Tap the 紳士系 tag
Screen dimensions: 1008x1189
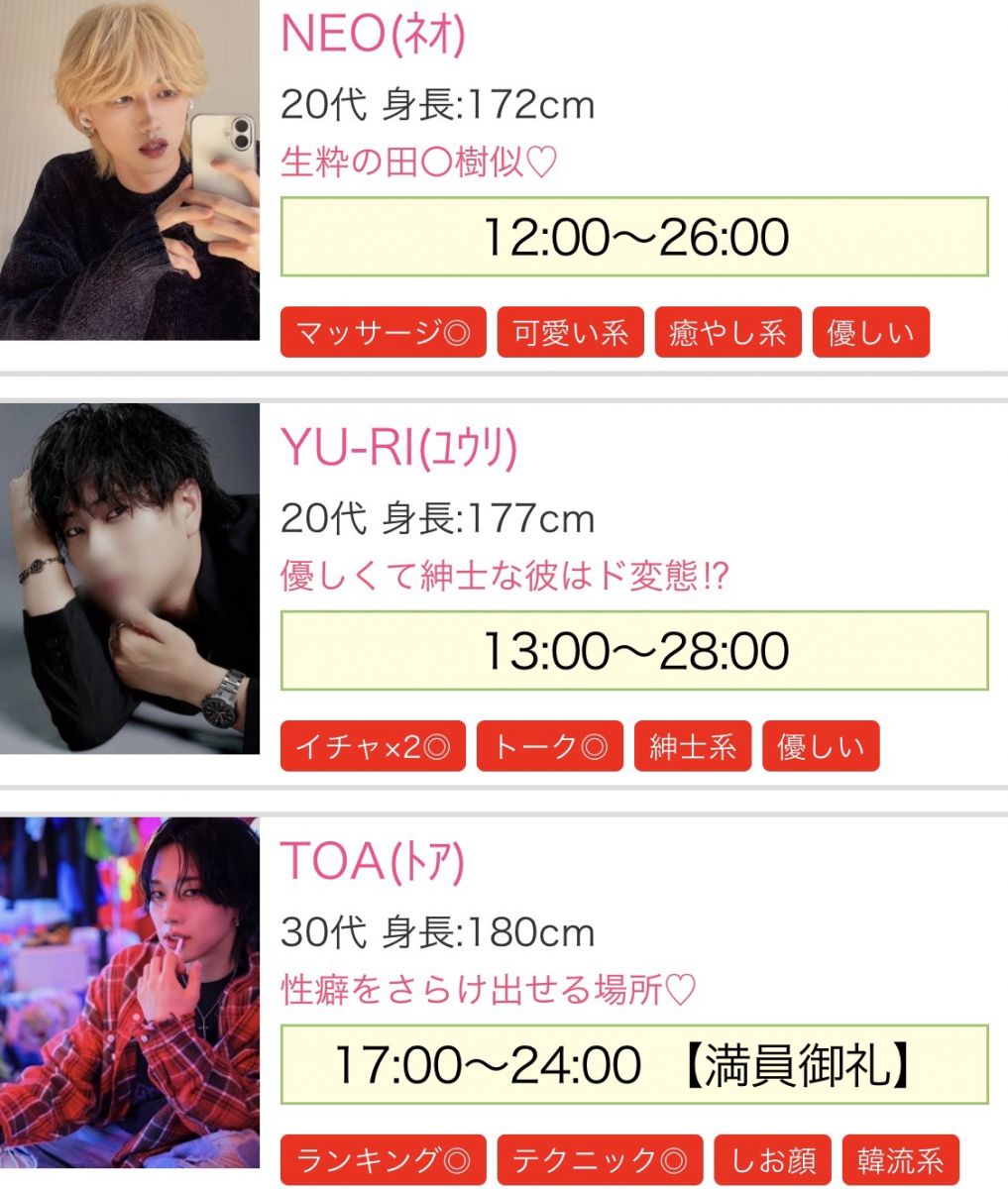click(x=693, y=746)
